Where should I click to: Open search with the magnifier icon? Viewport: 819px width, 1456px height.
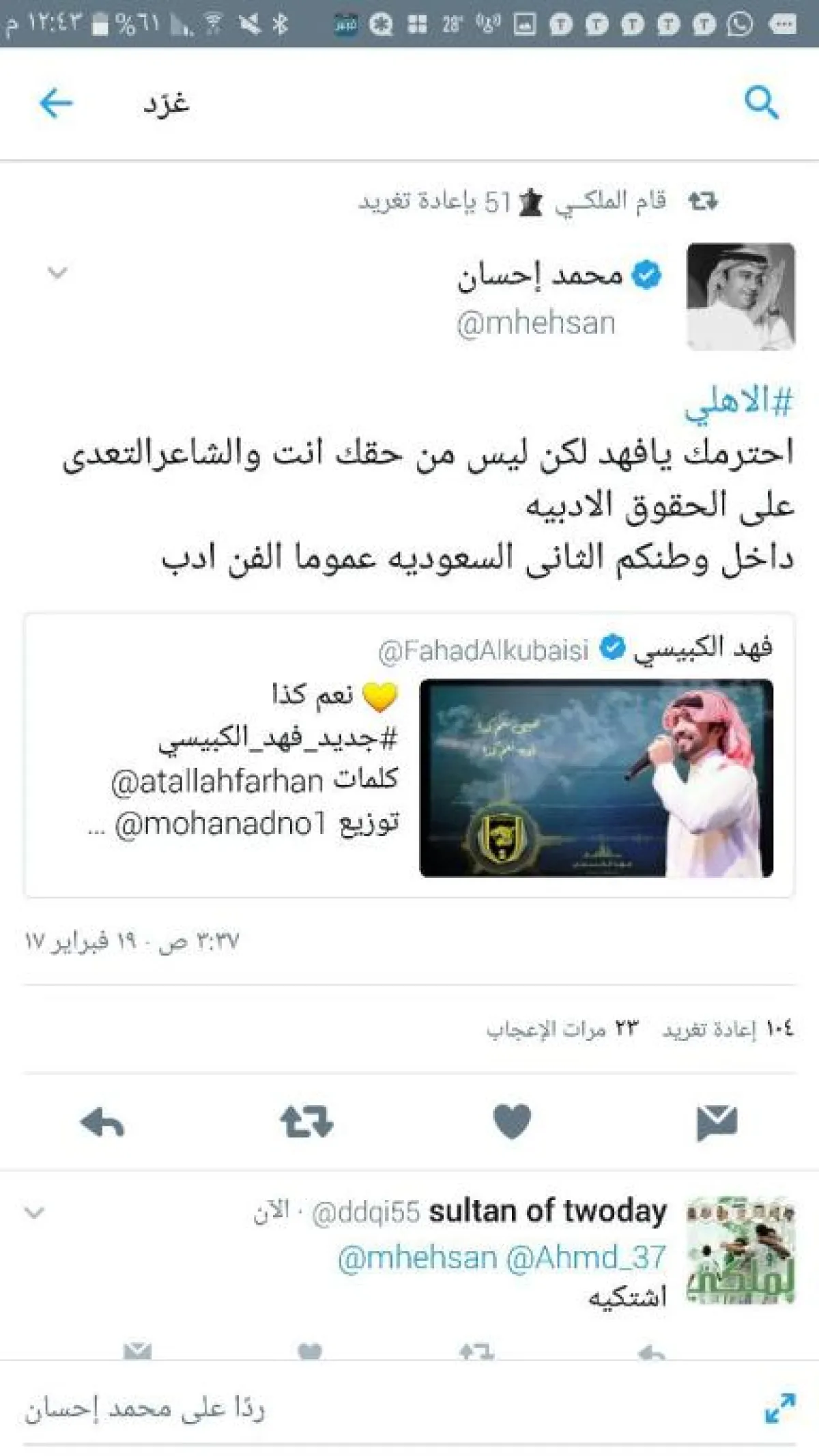pos(761,104)
